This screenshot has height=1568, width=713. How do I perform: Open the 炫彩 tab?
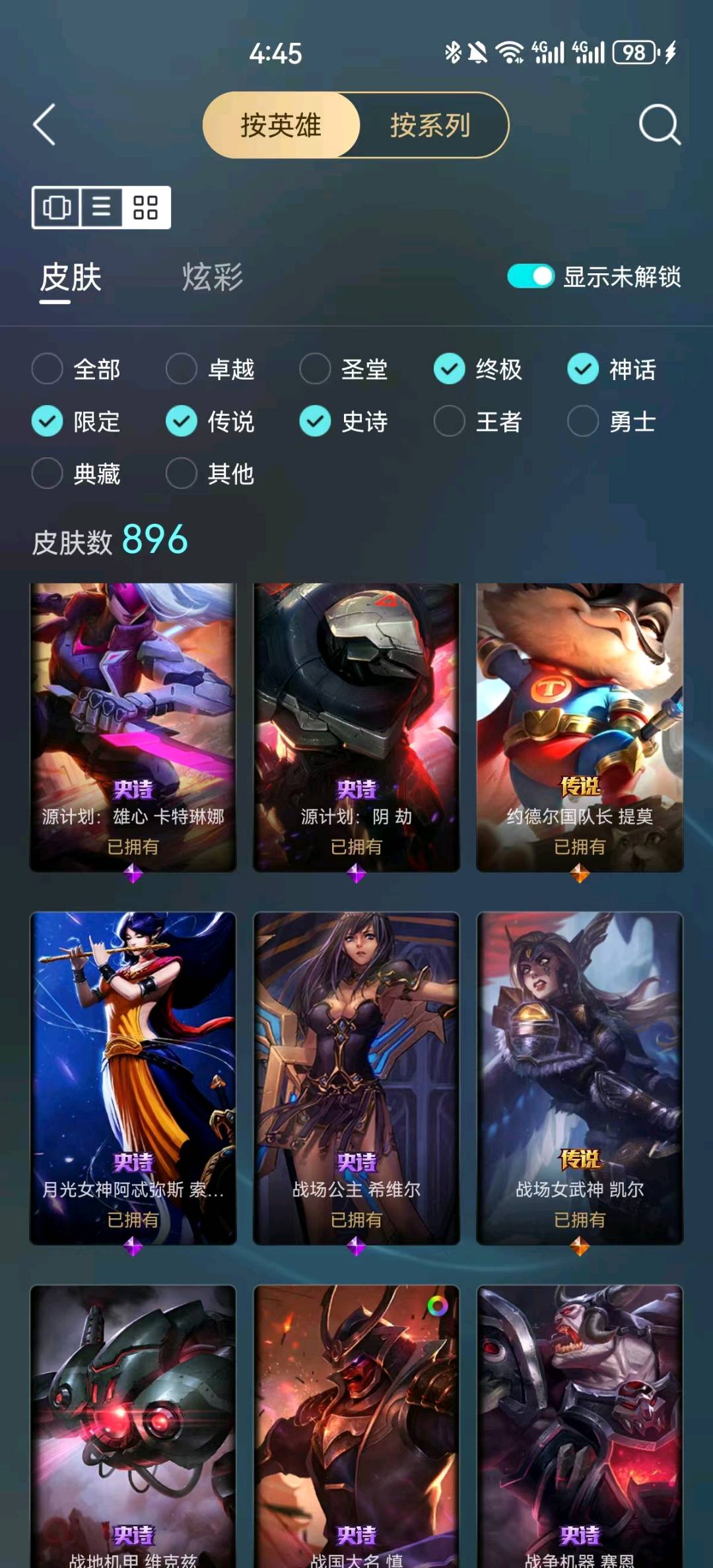click(x=213, y=277)
